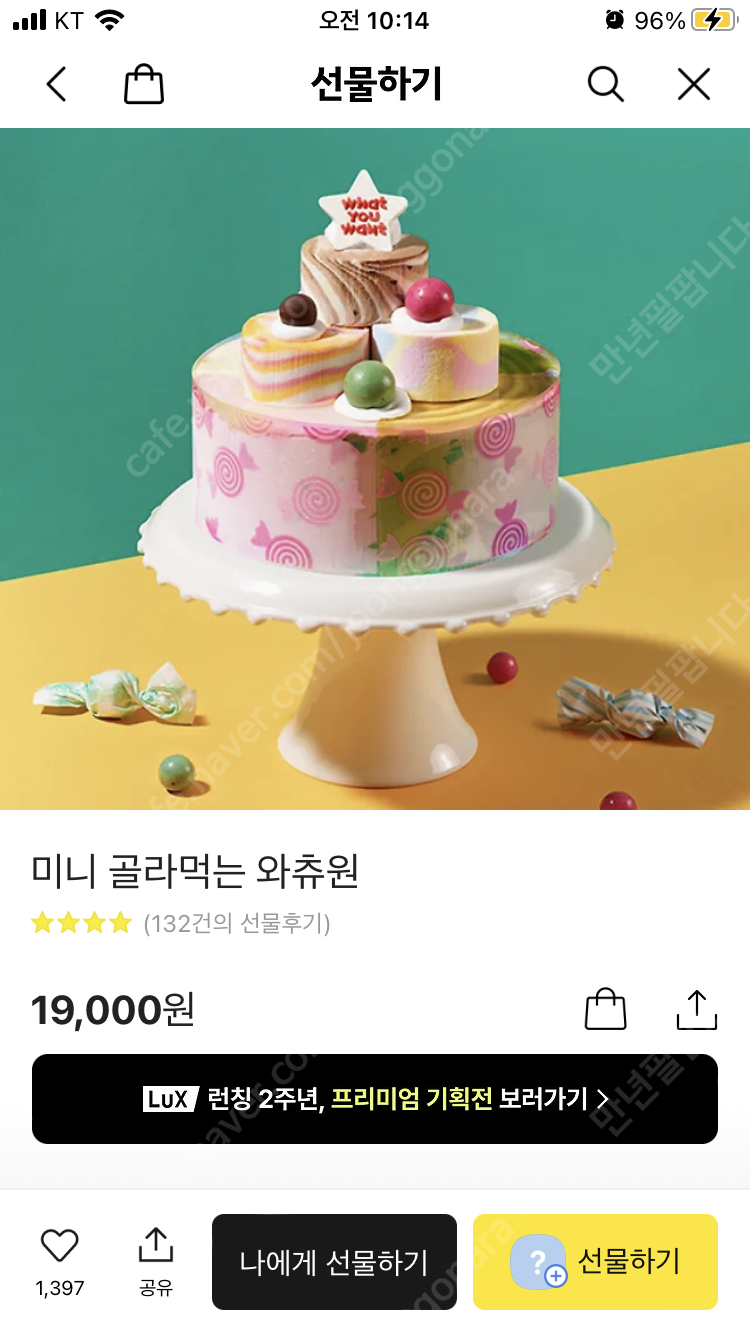Open the shopping bag in the top bar
750x1334 pixels.
(144, 85)
